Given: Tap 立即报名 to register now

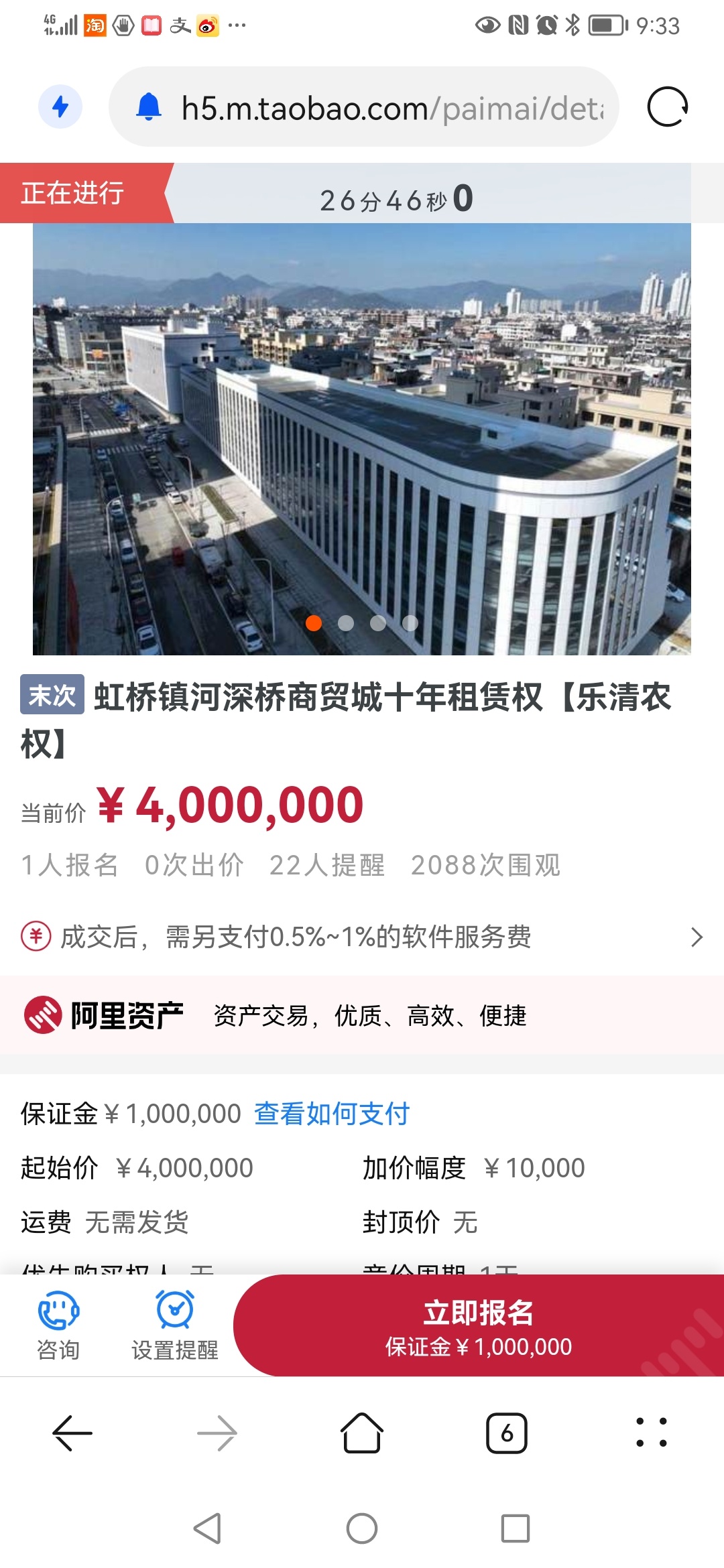Looking at the screenshot, I should (478, 1325).
